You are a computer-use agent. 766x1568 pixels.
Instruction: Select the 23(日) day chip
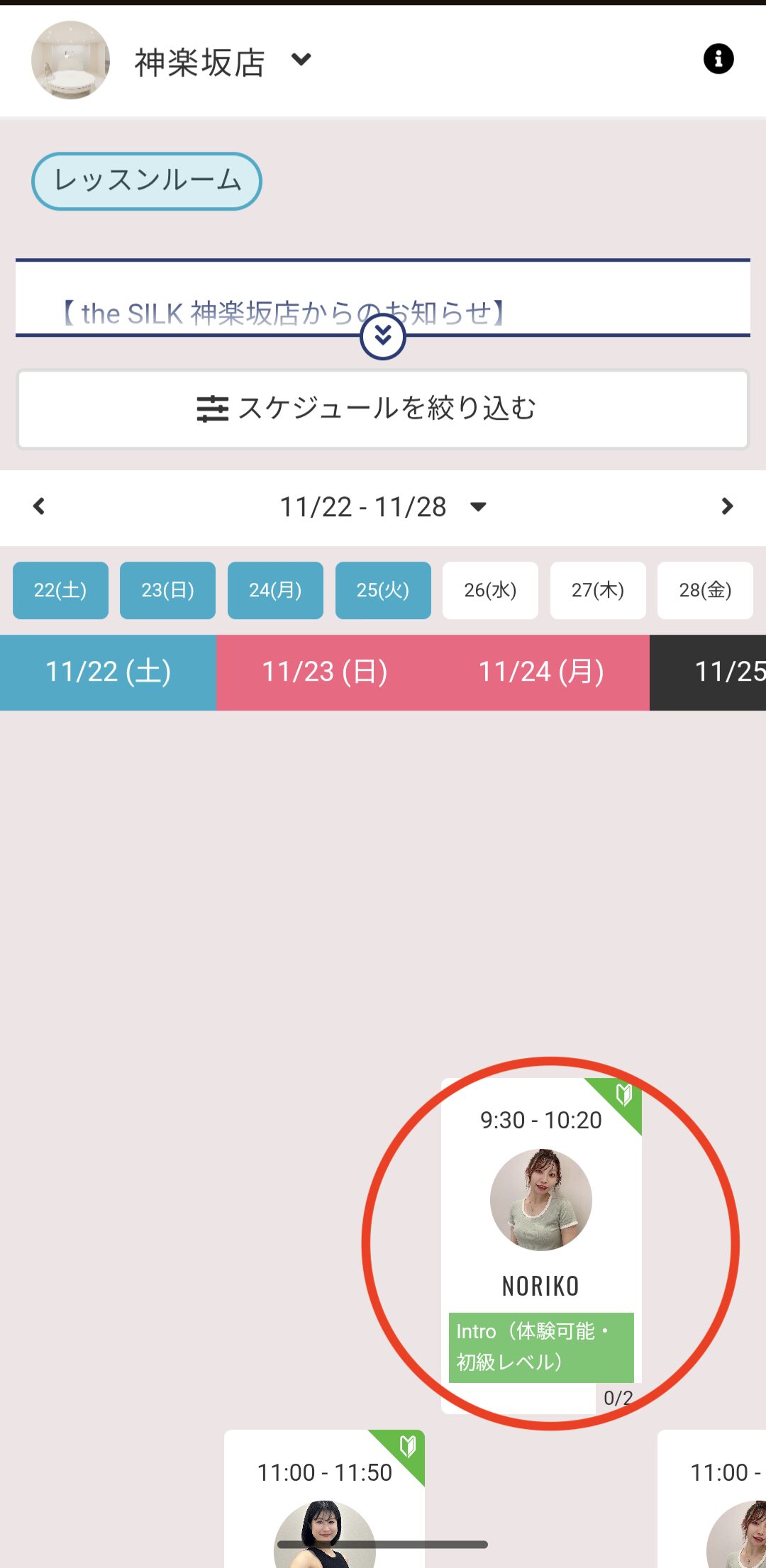[x=167, y=590]
